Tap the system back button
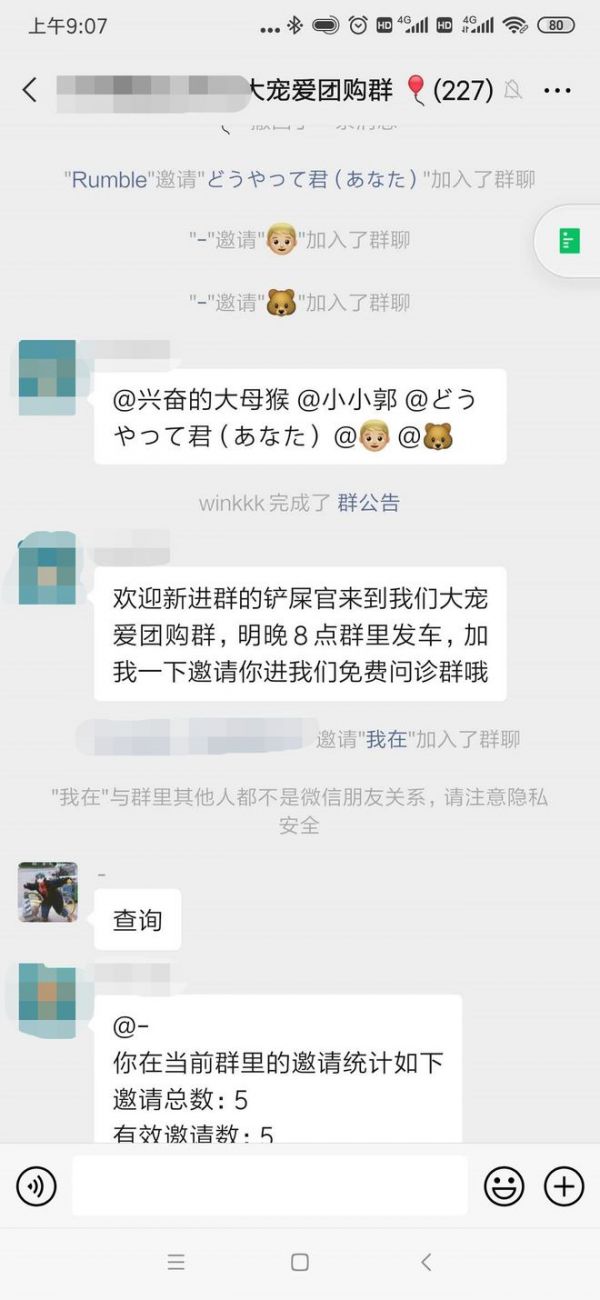600x1300 pixels. pyautogui.click(x=425, y=1262)
